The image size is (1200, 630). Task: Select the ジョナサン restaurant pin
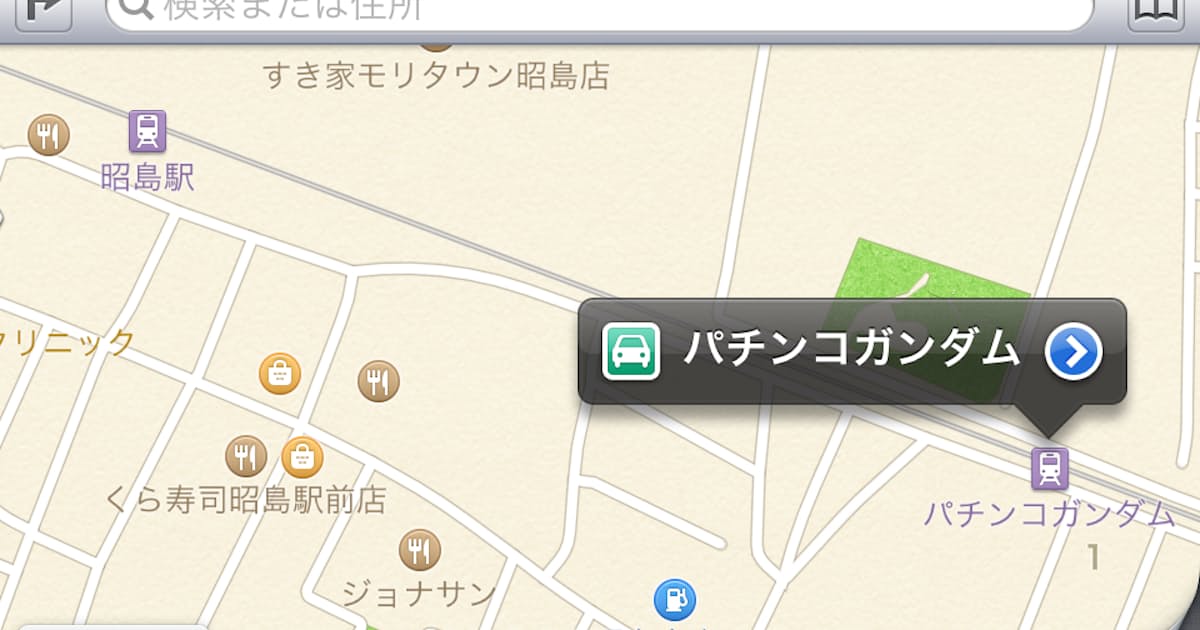pos(419,550)
